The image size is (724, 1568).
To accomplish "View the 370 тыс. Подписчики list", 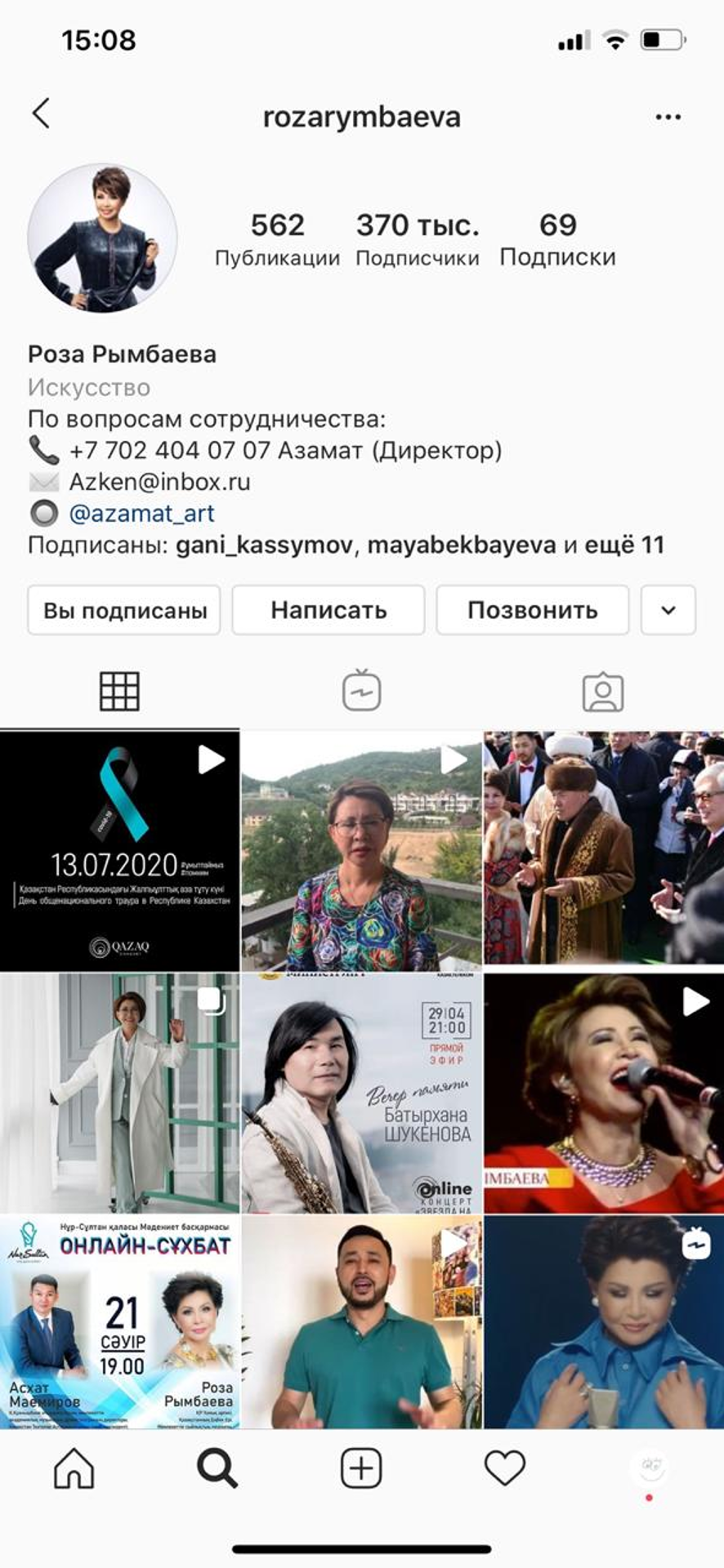I will (x=417, y=239).
